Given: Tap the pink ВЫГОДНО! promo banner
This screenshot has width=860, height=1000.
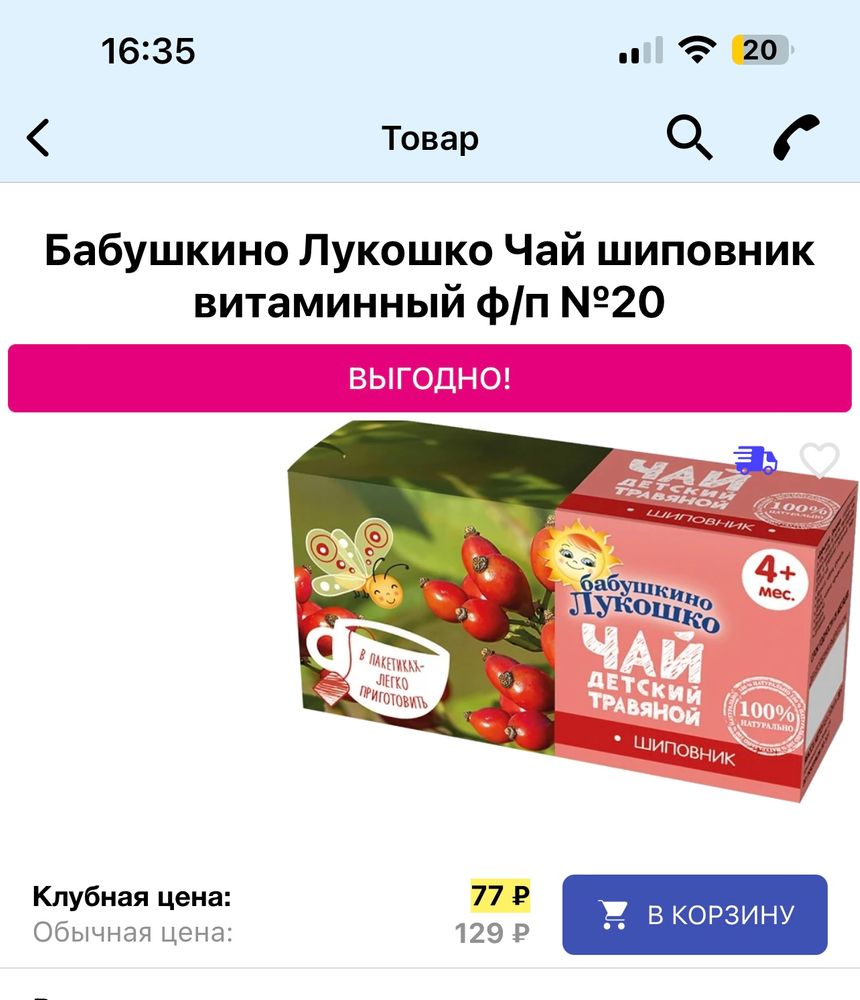Looking at the screenshot, I should click(430, 378).
